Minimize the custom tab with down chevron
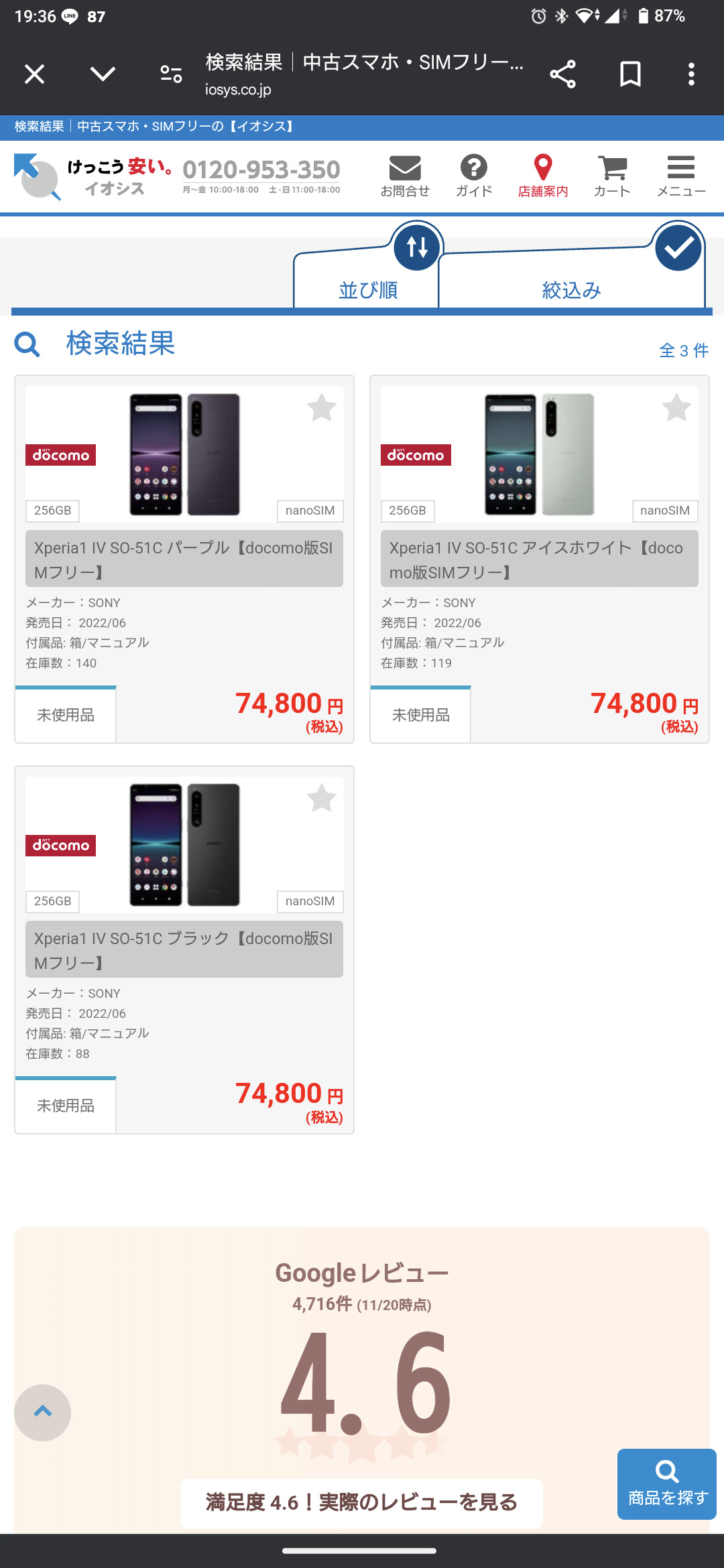The height and width of the screenshot is (1568, 724). tap(103, 74)
